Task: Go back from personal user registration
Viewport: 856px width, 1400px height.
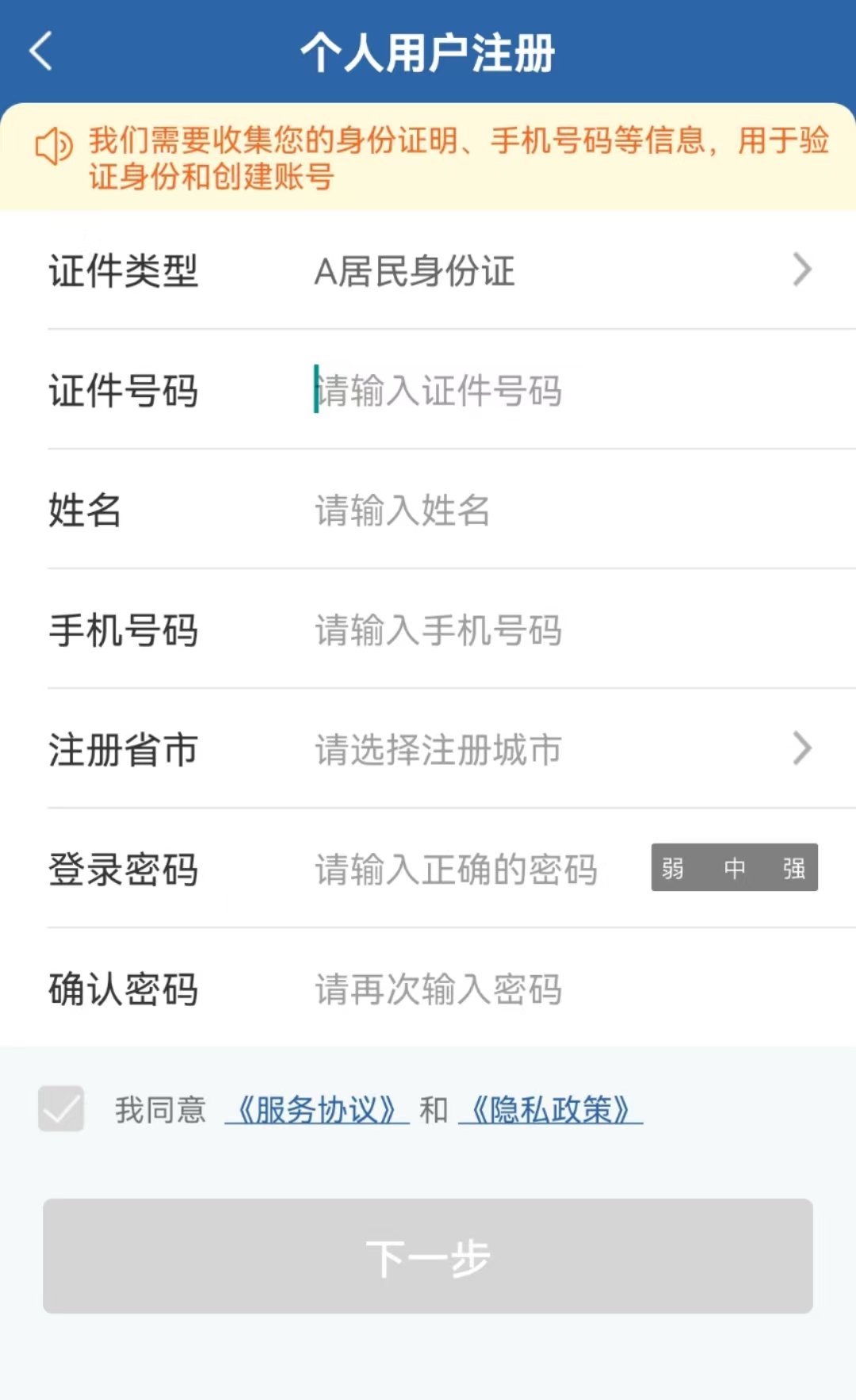Action: pos(41,52)
